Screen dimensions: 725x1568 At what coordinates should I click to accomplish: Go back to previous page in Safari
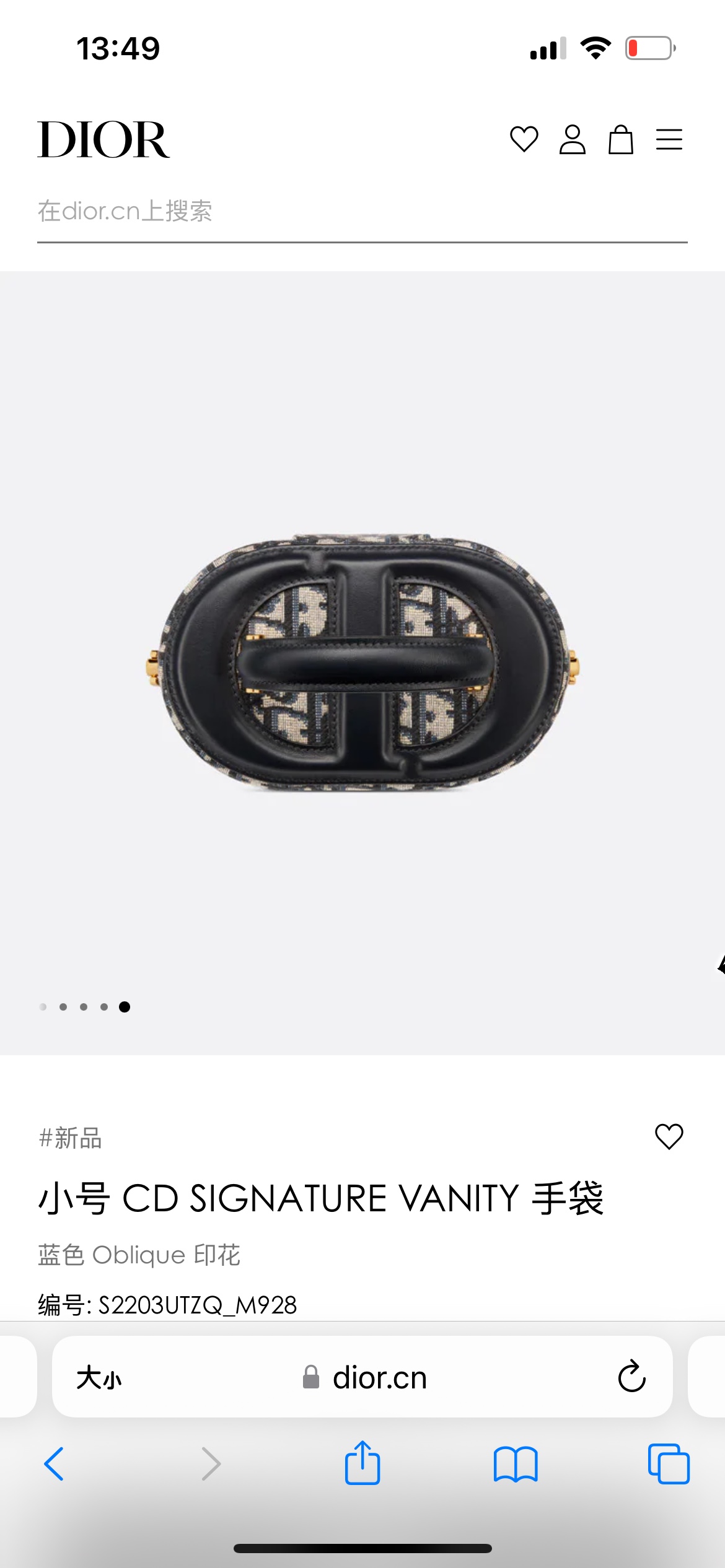click(55, 1464)
